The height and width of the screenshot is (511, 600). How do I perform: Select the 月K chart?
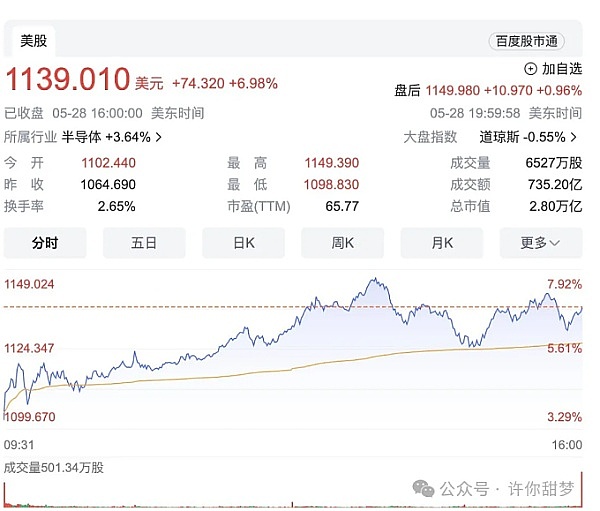442,242
